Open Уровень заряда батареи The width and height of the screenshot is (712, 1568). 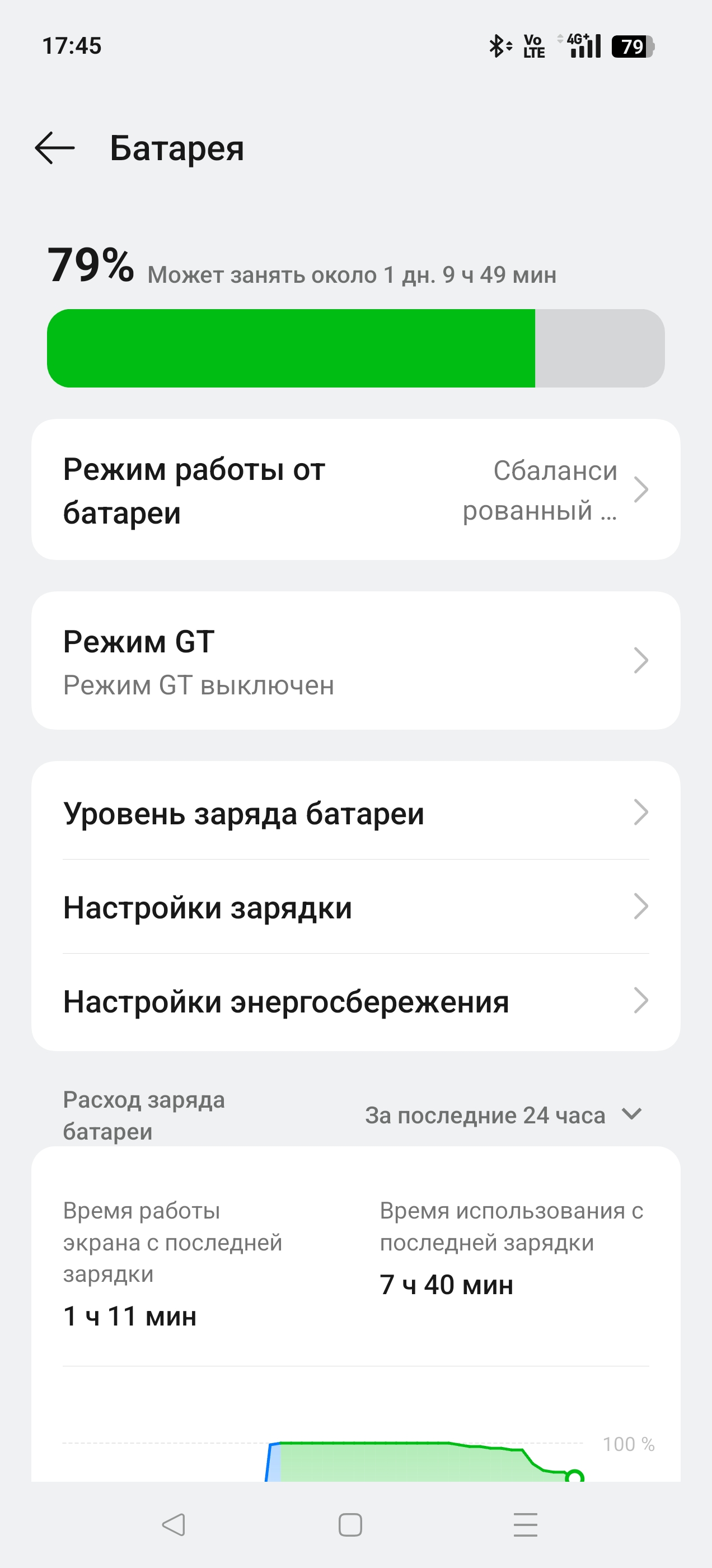[356, 813]
